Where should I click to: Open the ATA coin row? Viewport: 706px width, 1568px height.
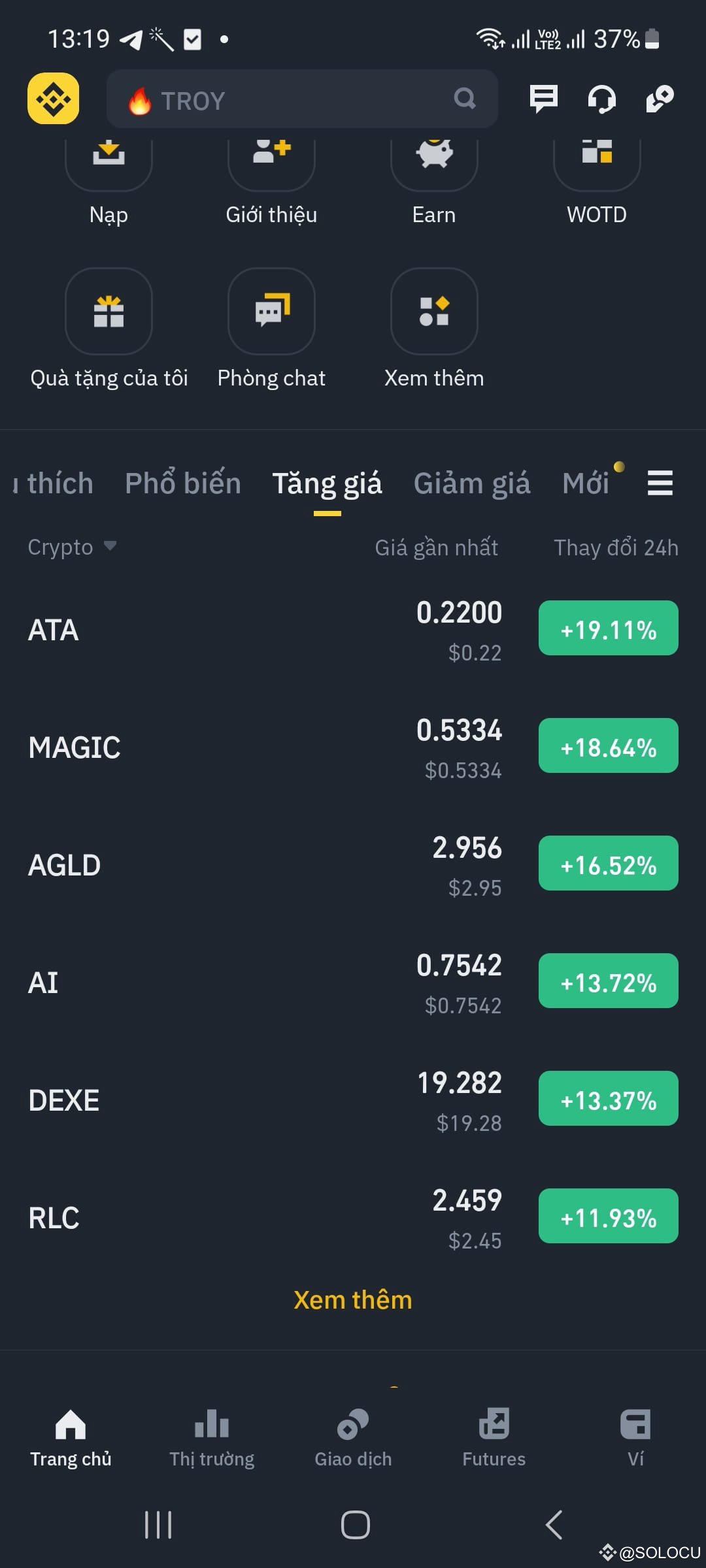coord(261,630)
